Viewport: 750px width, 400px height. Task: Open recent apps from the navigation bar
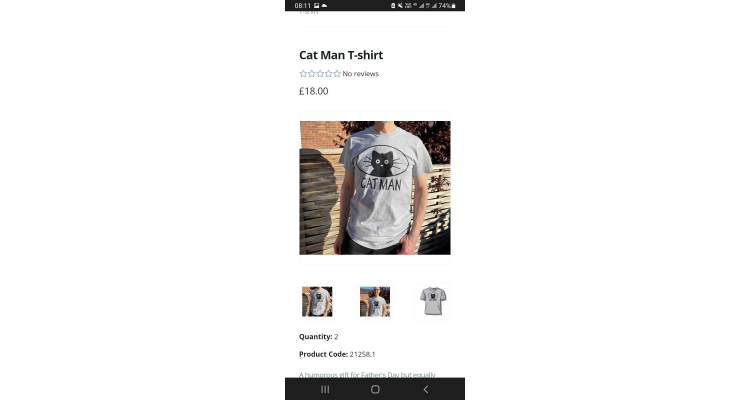325,389
